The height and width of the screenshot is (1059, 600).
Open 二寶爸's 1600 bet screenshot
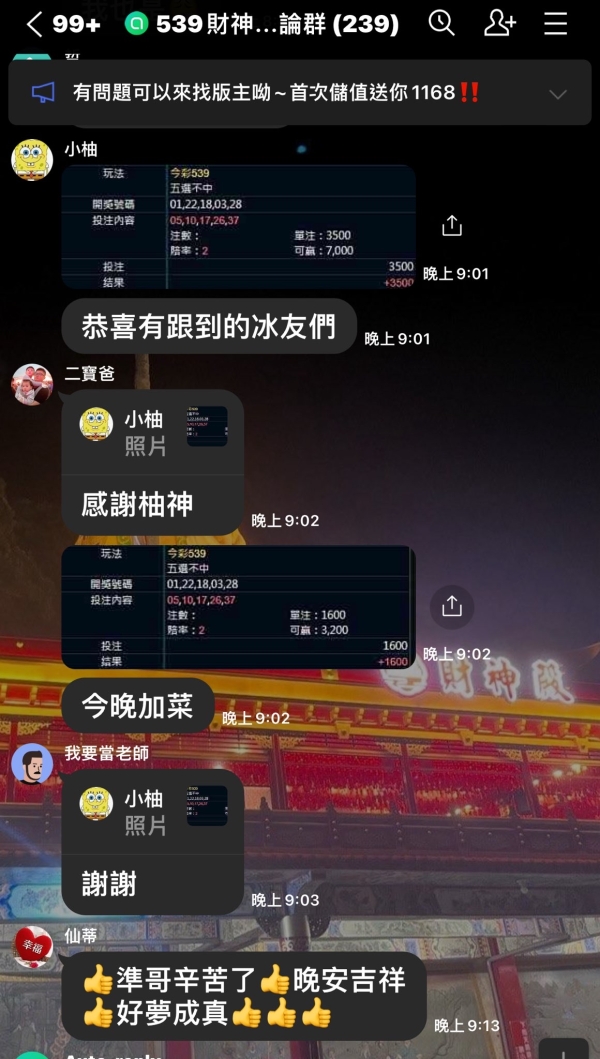pyautogui.click(x=238, y=607)
